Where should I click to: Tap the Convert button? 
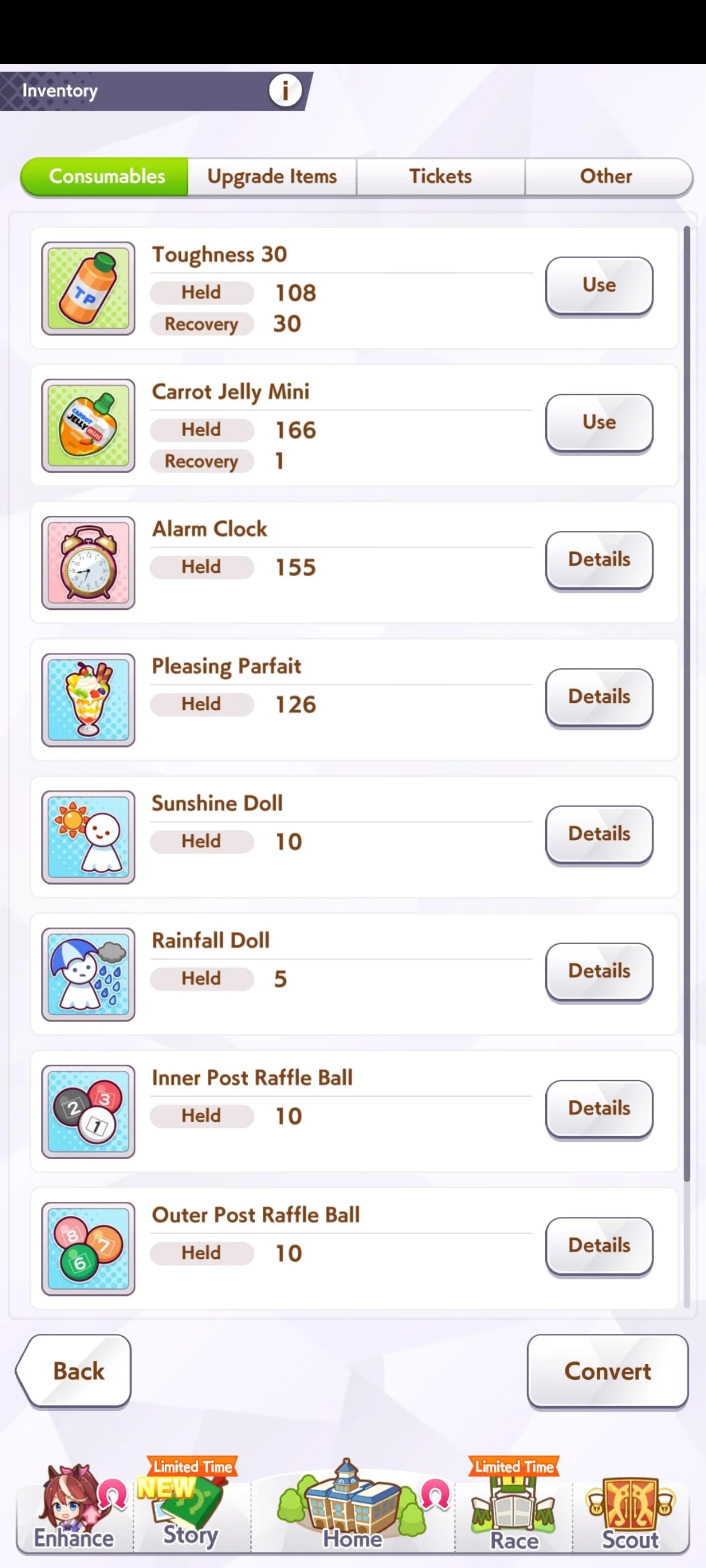point(607,1371)
